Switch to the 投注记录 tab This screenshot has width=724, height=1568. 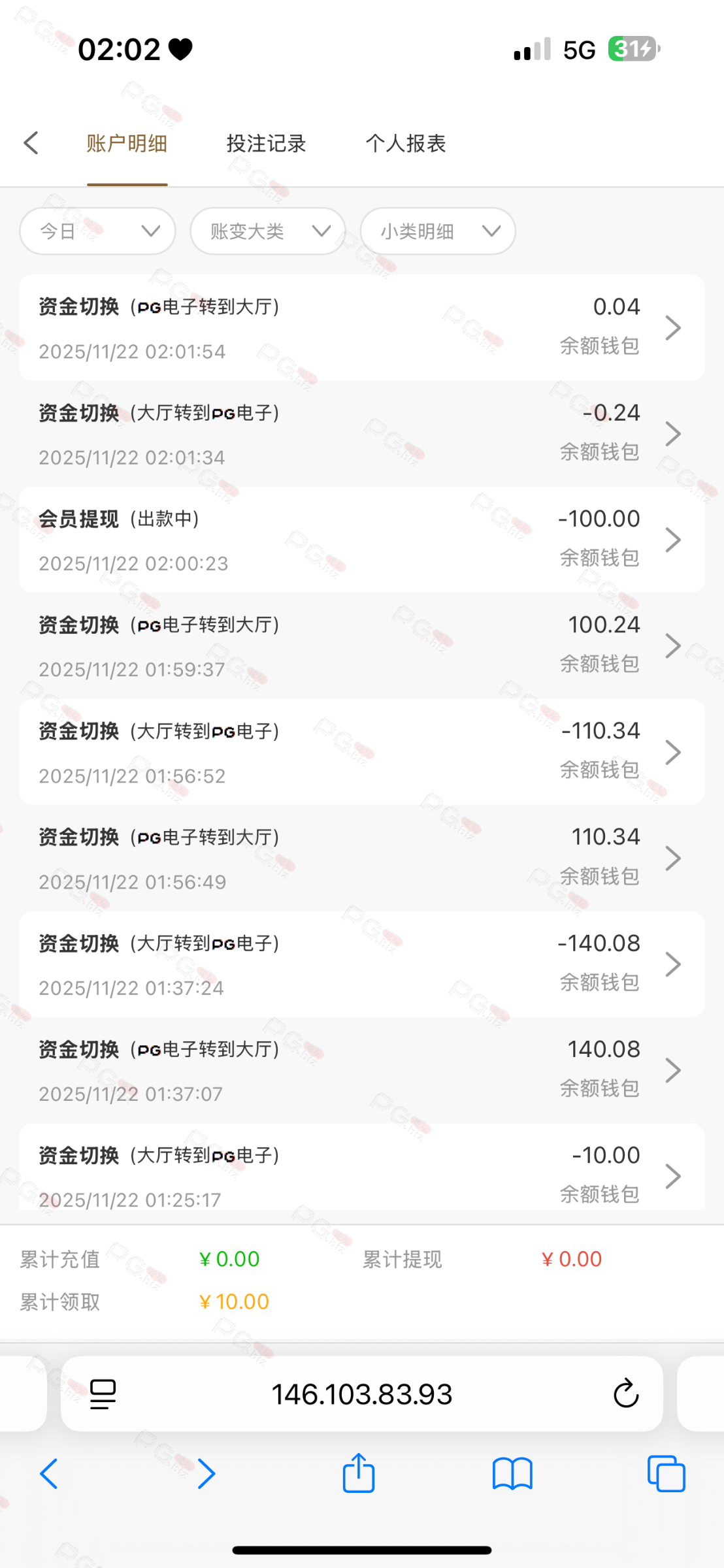pos(266,143)
